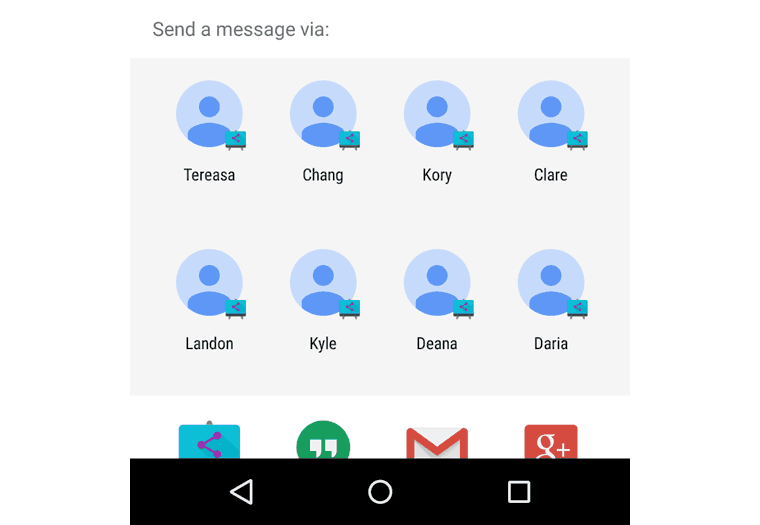Send the message to Kory
This screenshot has height=525, width=760.
pos(437,116)
